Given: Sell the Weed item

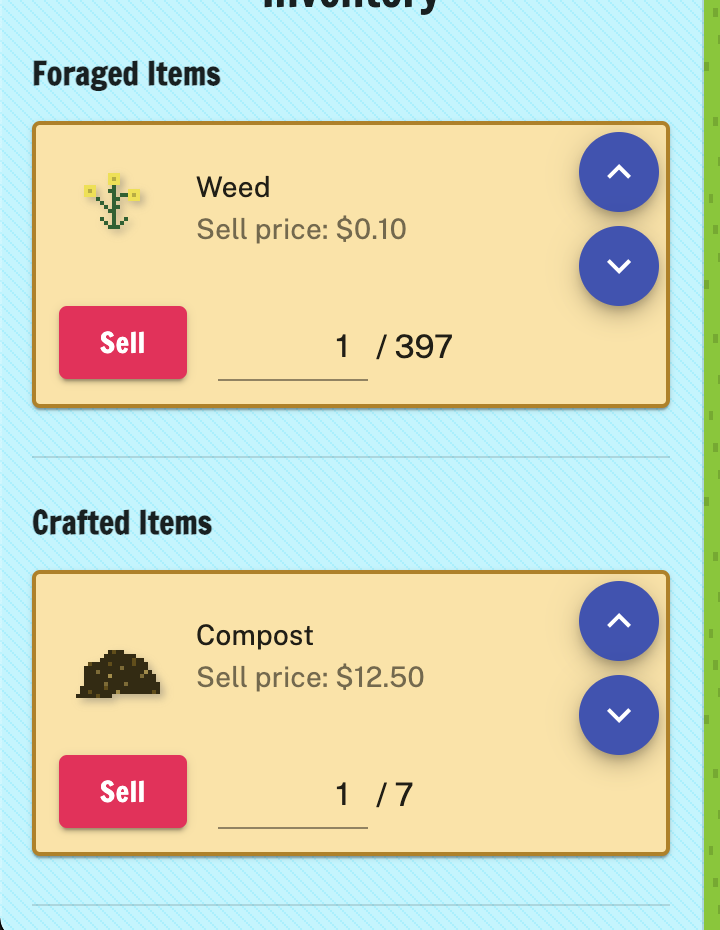Looking at the screenshot, I should (x=123, y=343).
